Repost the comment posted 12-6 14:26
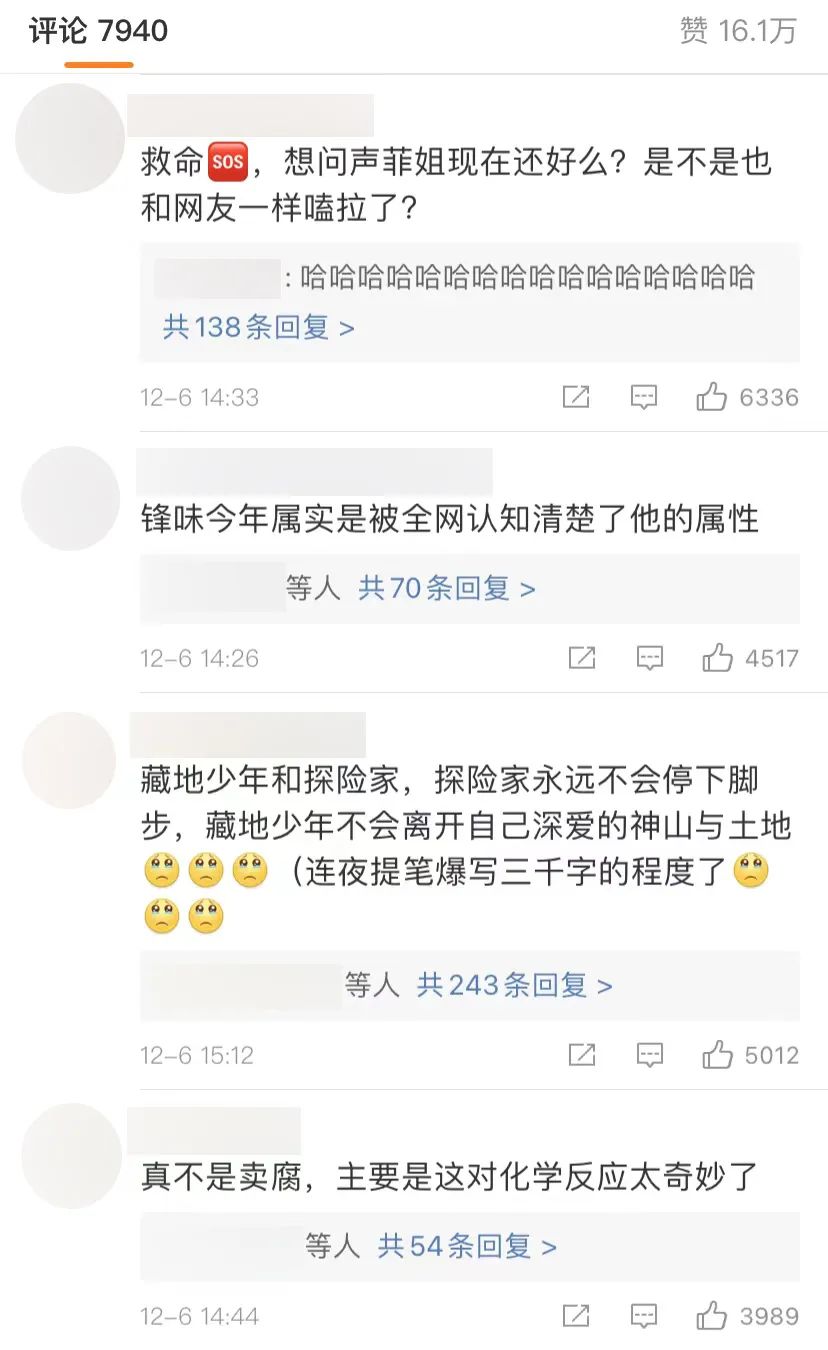 pyautogui.click(x=582, y=658)
